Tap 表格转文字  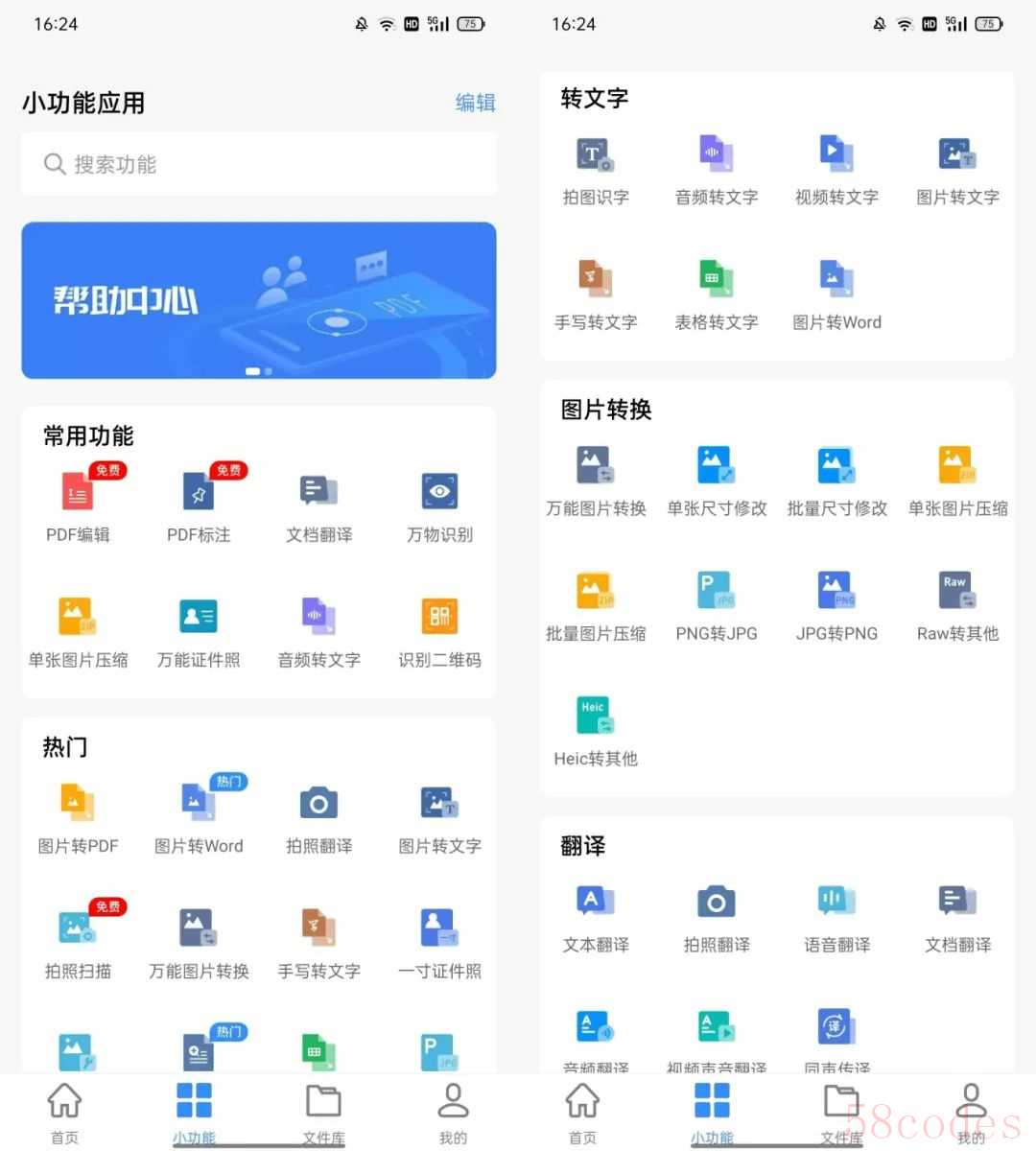click(716, 294)
